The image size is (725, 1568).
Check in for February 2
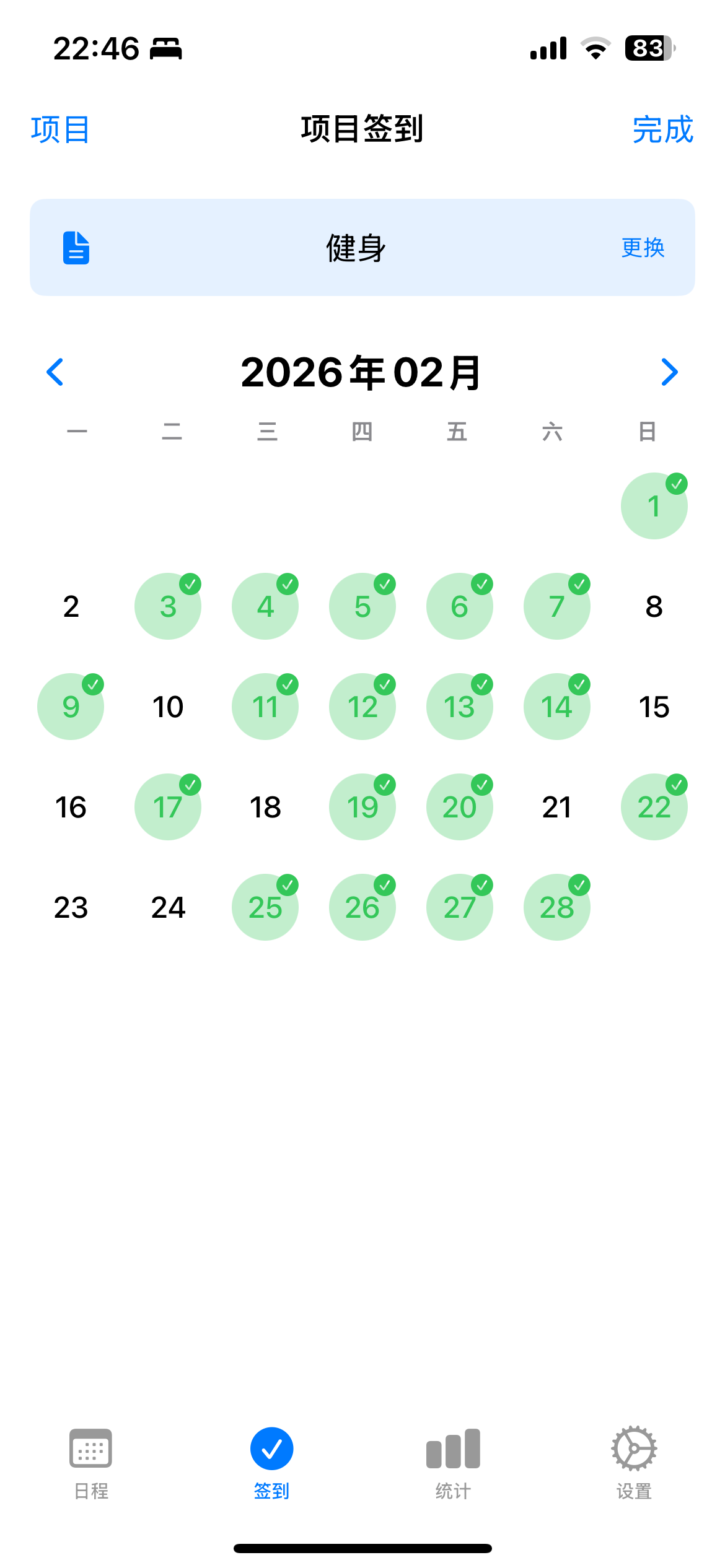click(71, 607)
